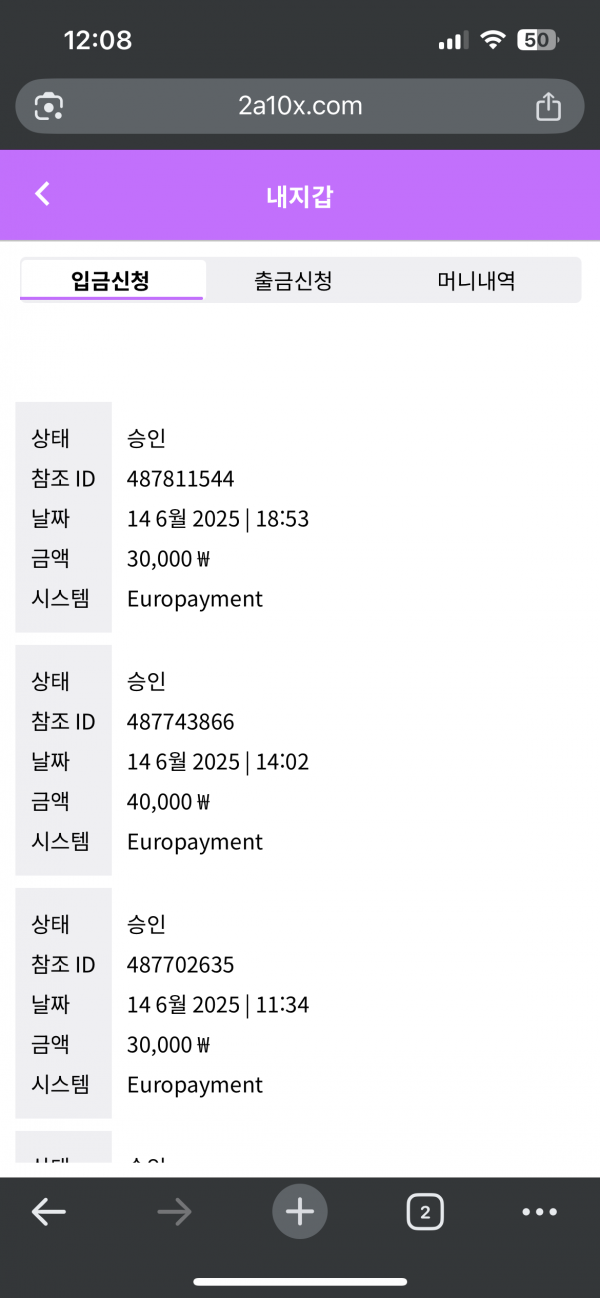The image size is (600, 1298).
Task: Open a new browser tab
Action: click(x=300, y=1212)
